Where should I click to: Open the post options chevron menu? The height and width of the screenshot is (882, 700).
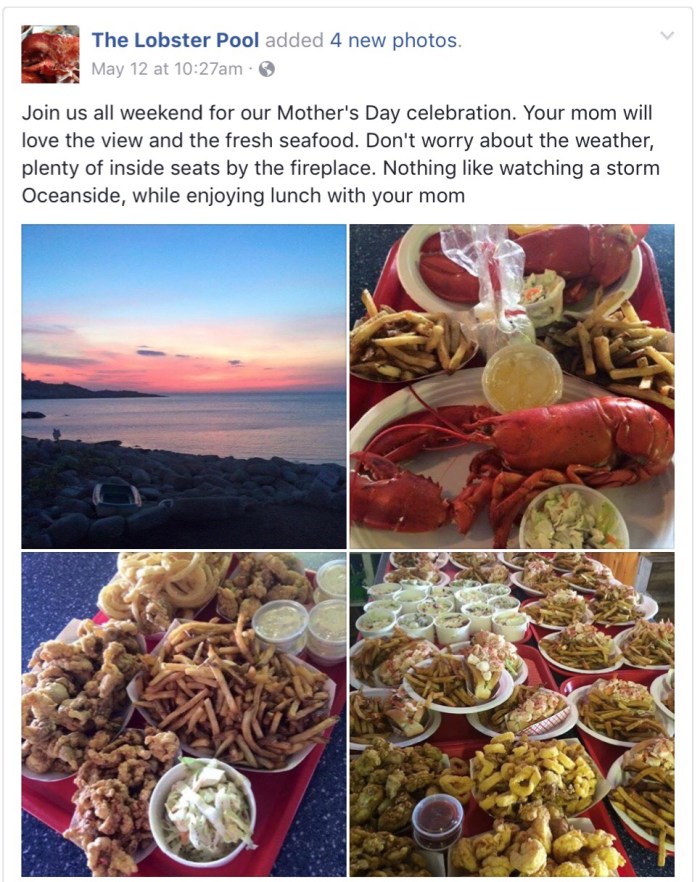click(x=667, y=36)
